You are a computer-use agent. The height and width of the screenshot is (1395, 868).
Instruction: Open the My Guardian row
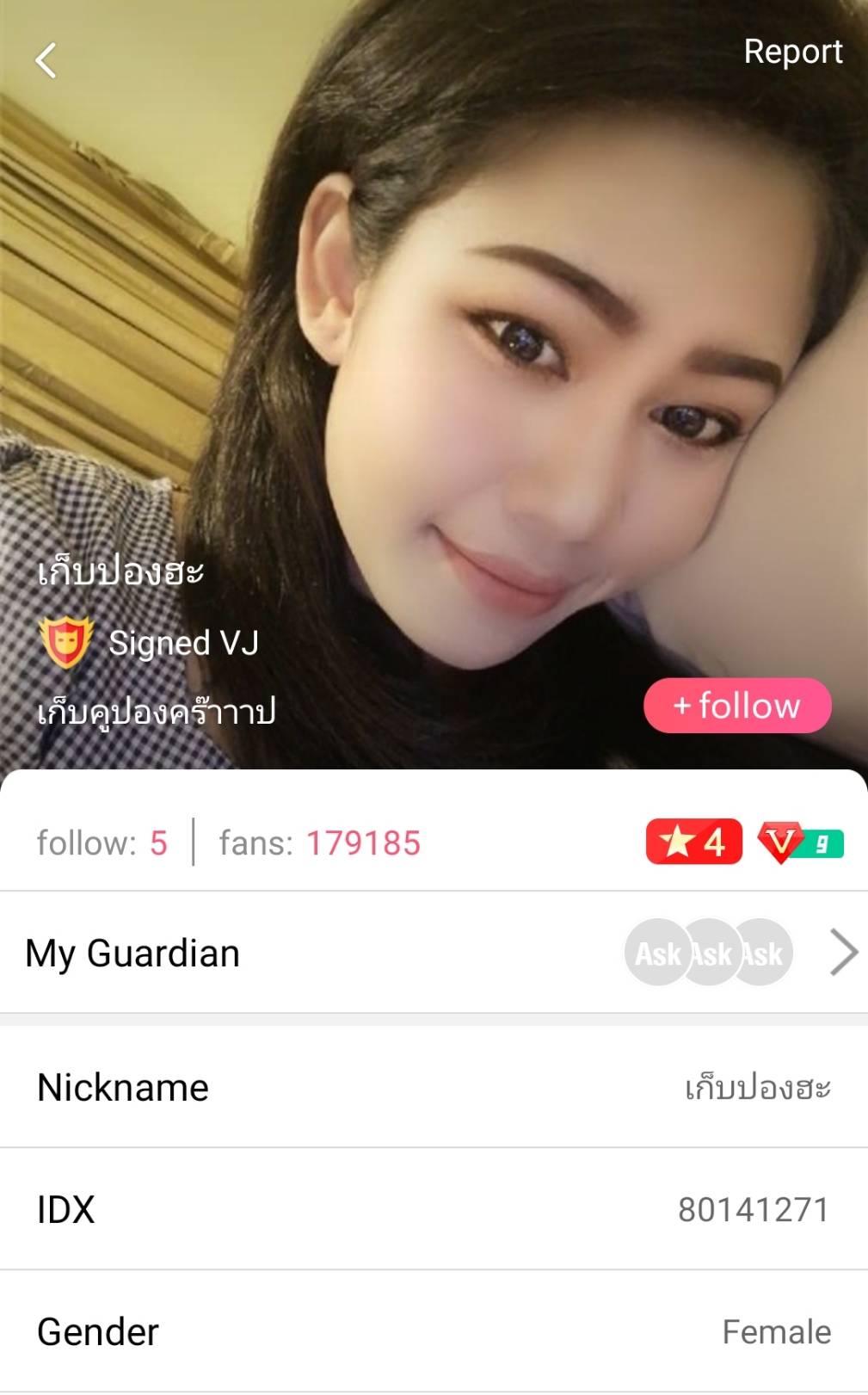[x=434, y=953]
